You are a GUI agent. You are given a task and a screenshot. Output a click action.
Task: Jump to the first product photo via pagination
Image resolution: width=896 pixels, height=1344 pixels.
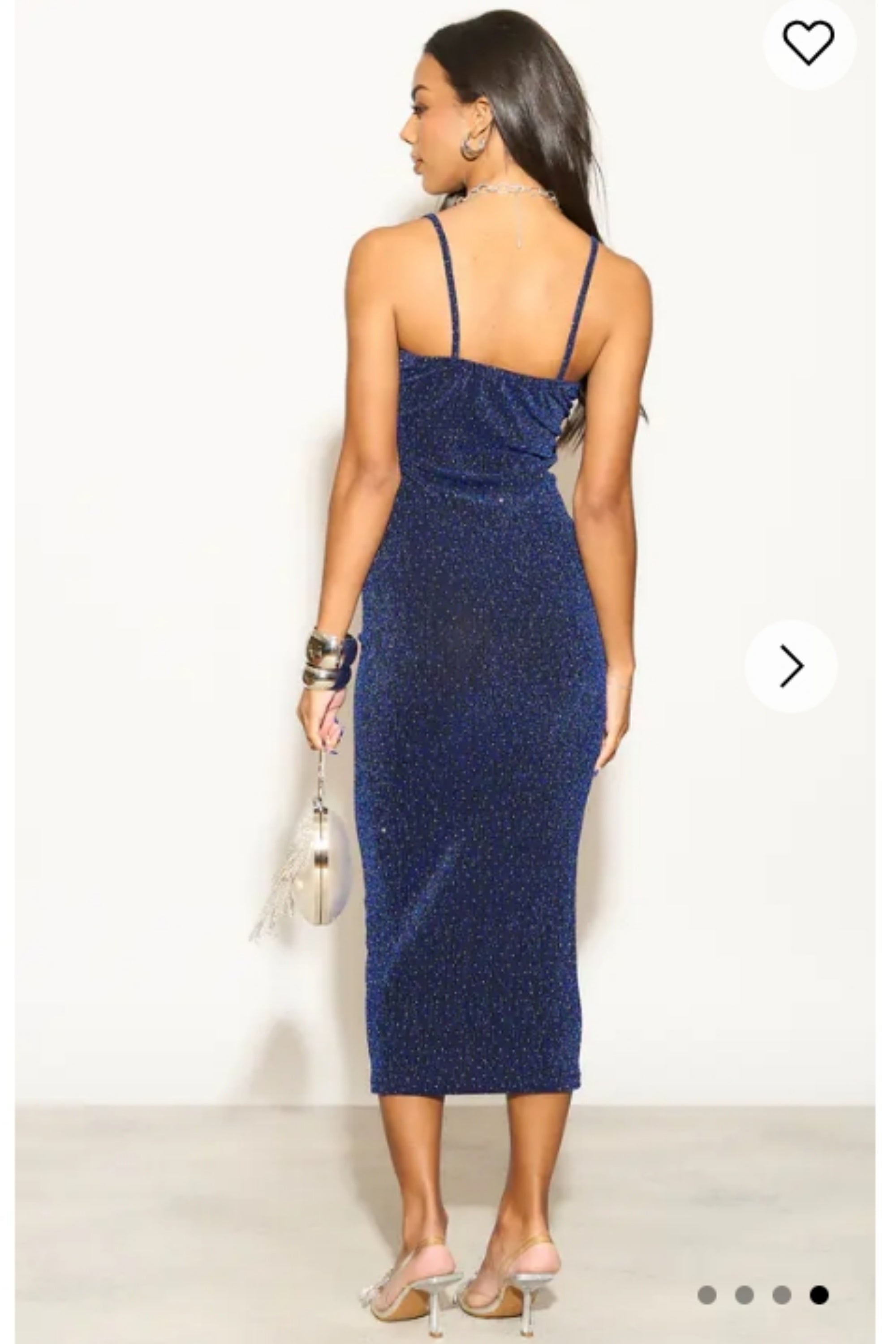point(706,1296)
